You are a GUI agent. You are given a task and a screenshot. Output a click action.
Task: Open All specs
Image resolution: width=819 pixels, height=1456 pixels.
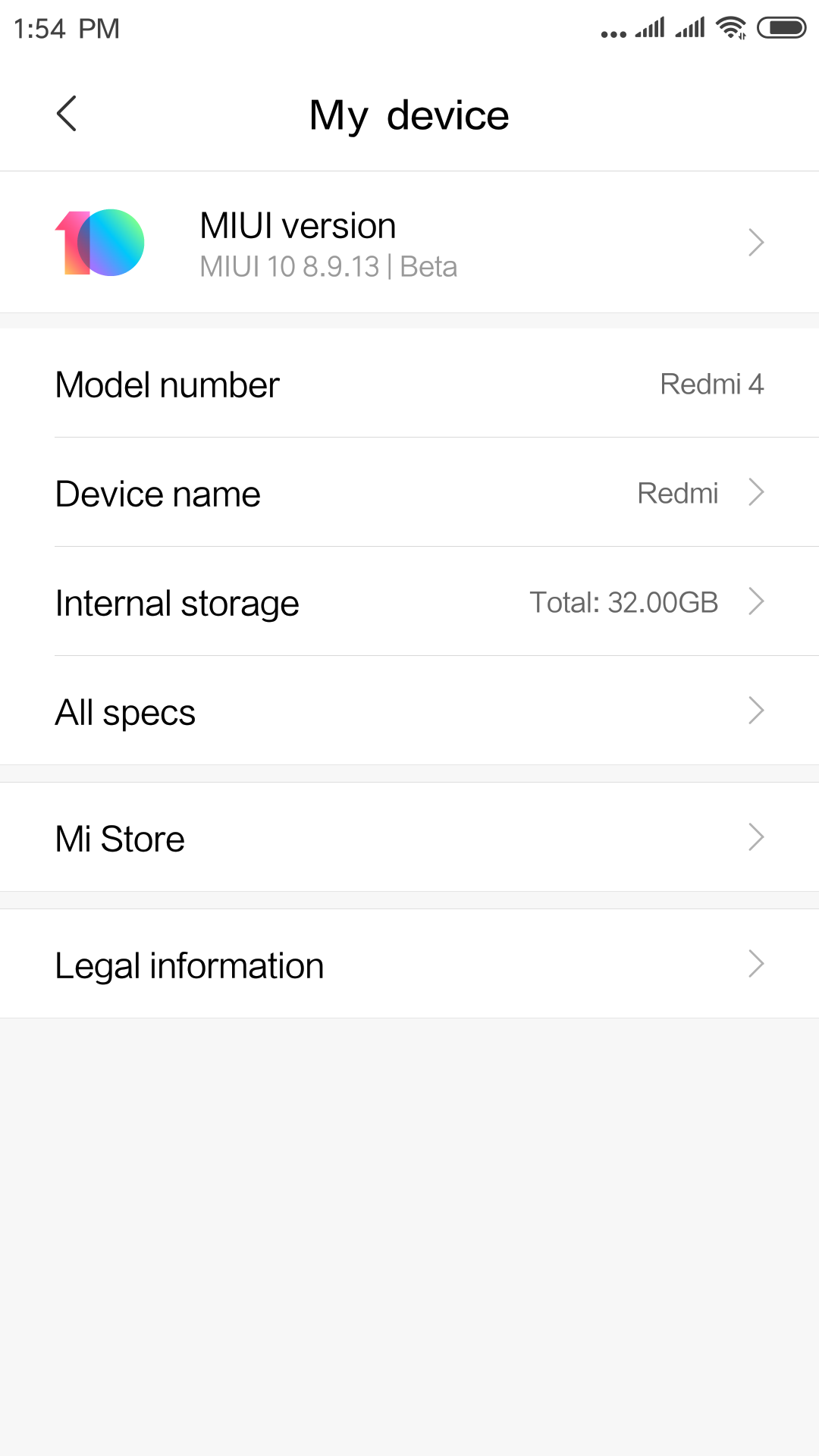(x=409, y=711)
